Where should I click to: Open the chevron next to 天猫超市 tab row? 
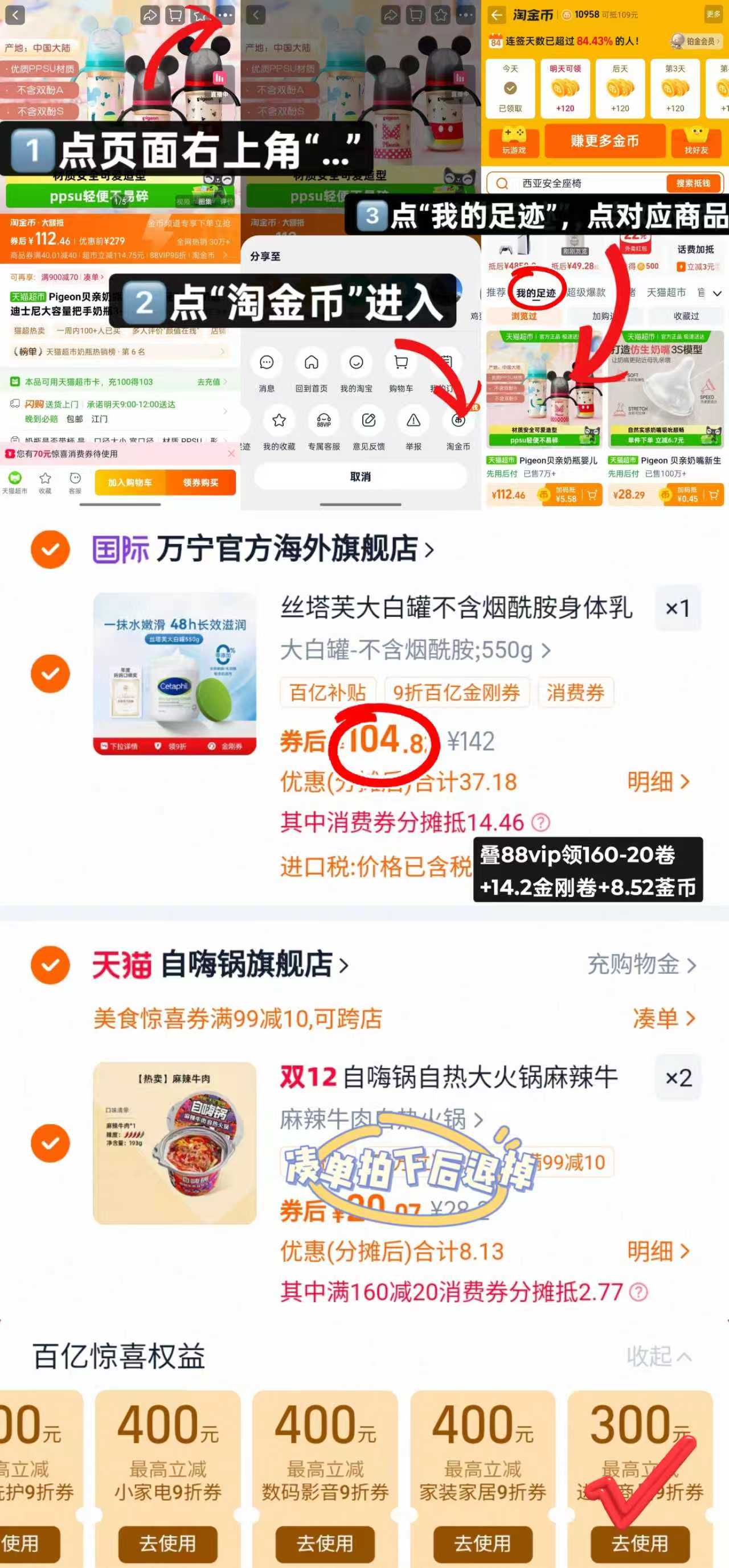pos(718,293)
